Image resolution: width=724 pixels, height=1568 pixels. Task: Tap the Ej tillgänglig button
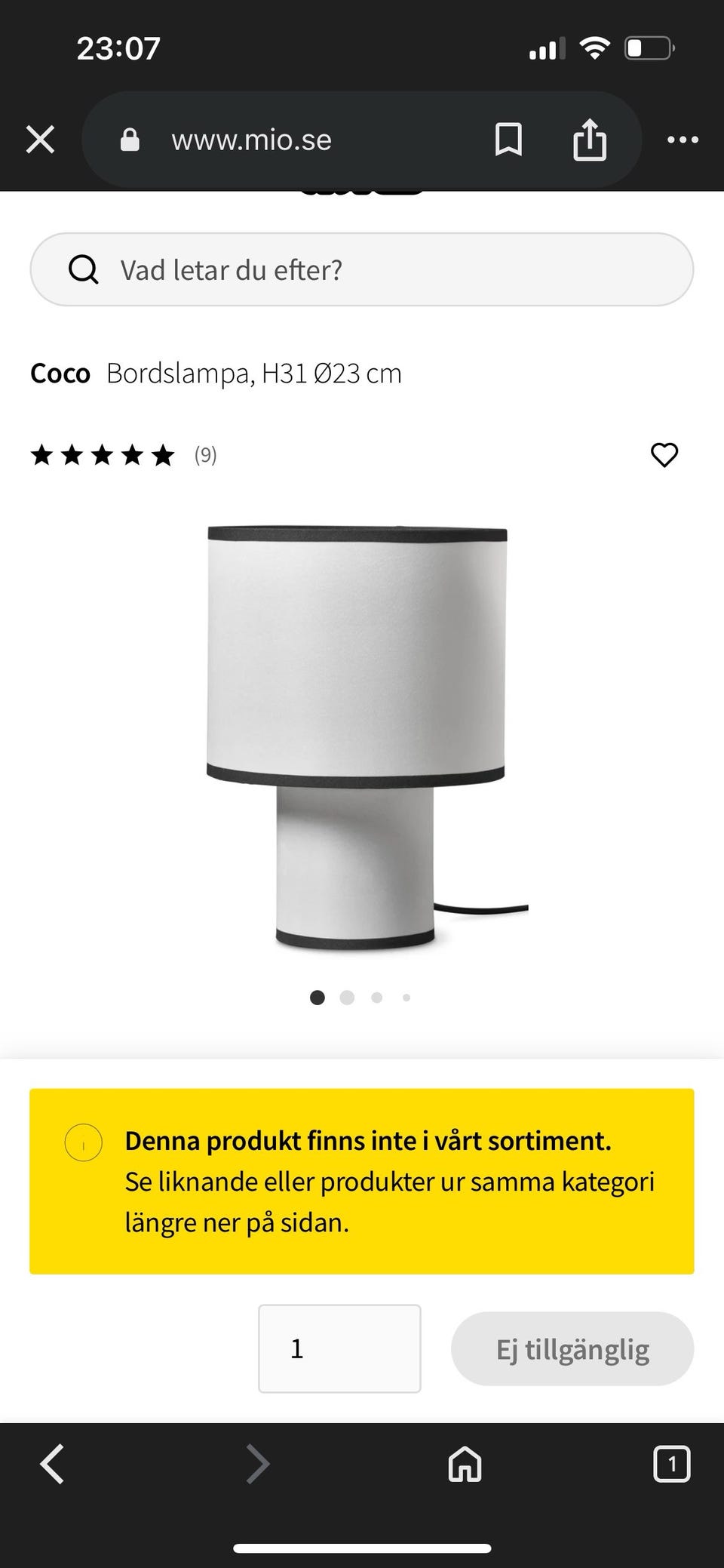[x=572, y=1348]
